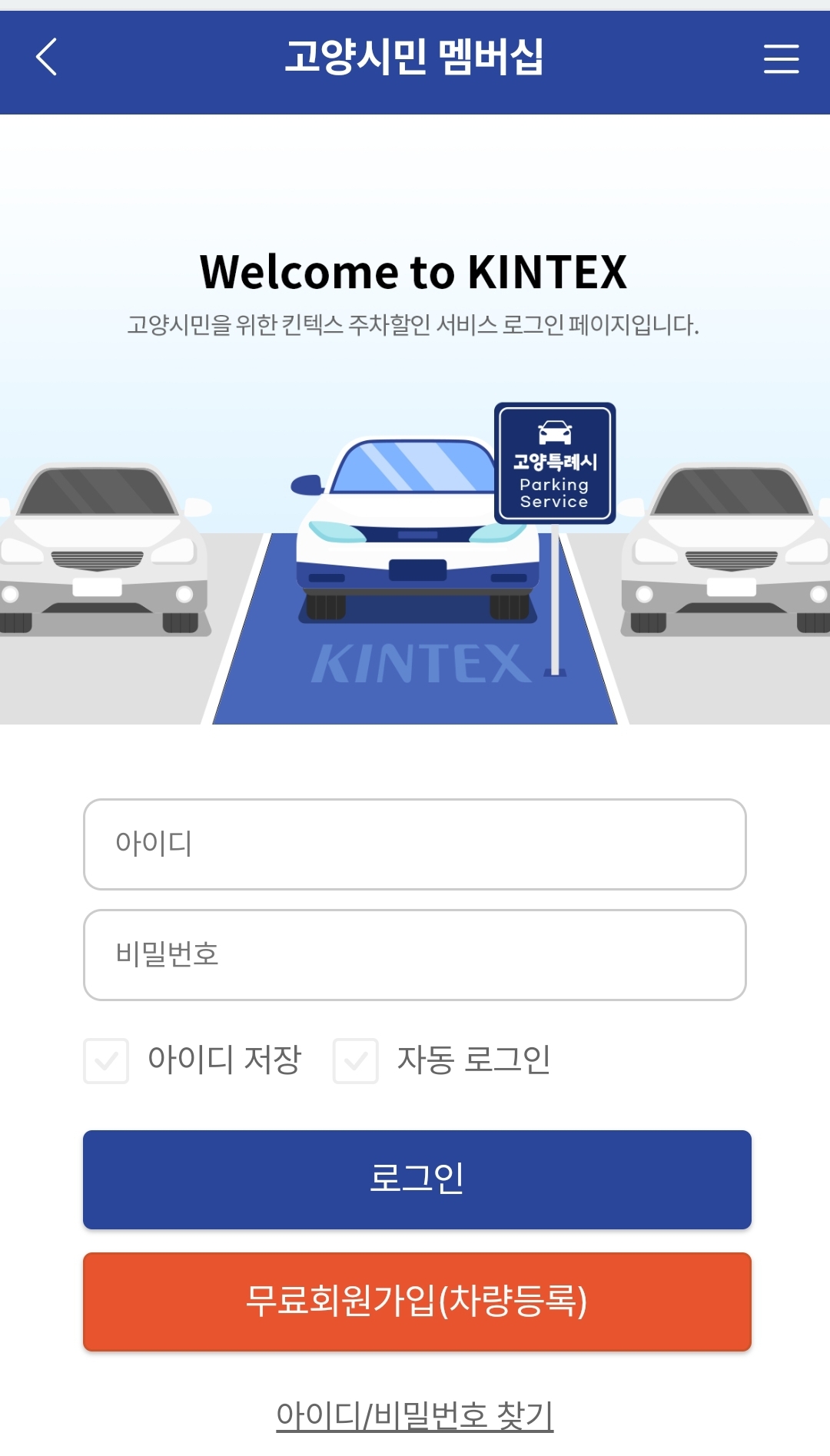Enable the 자동 로그인 checkbox
The height and width of the screenshot is (1456, 830).
tap(355, 1060)
